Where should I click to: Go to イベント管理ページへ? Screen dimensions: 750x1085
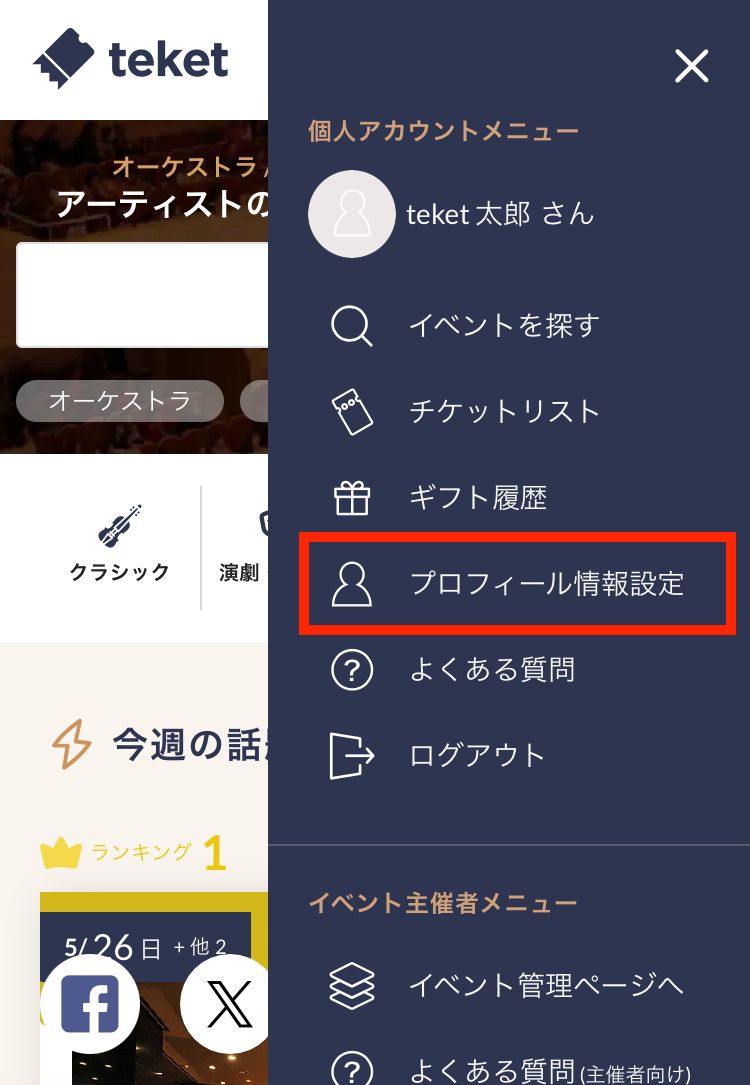pyautogui.click(x=545, y=985)
